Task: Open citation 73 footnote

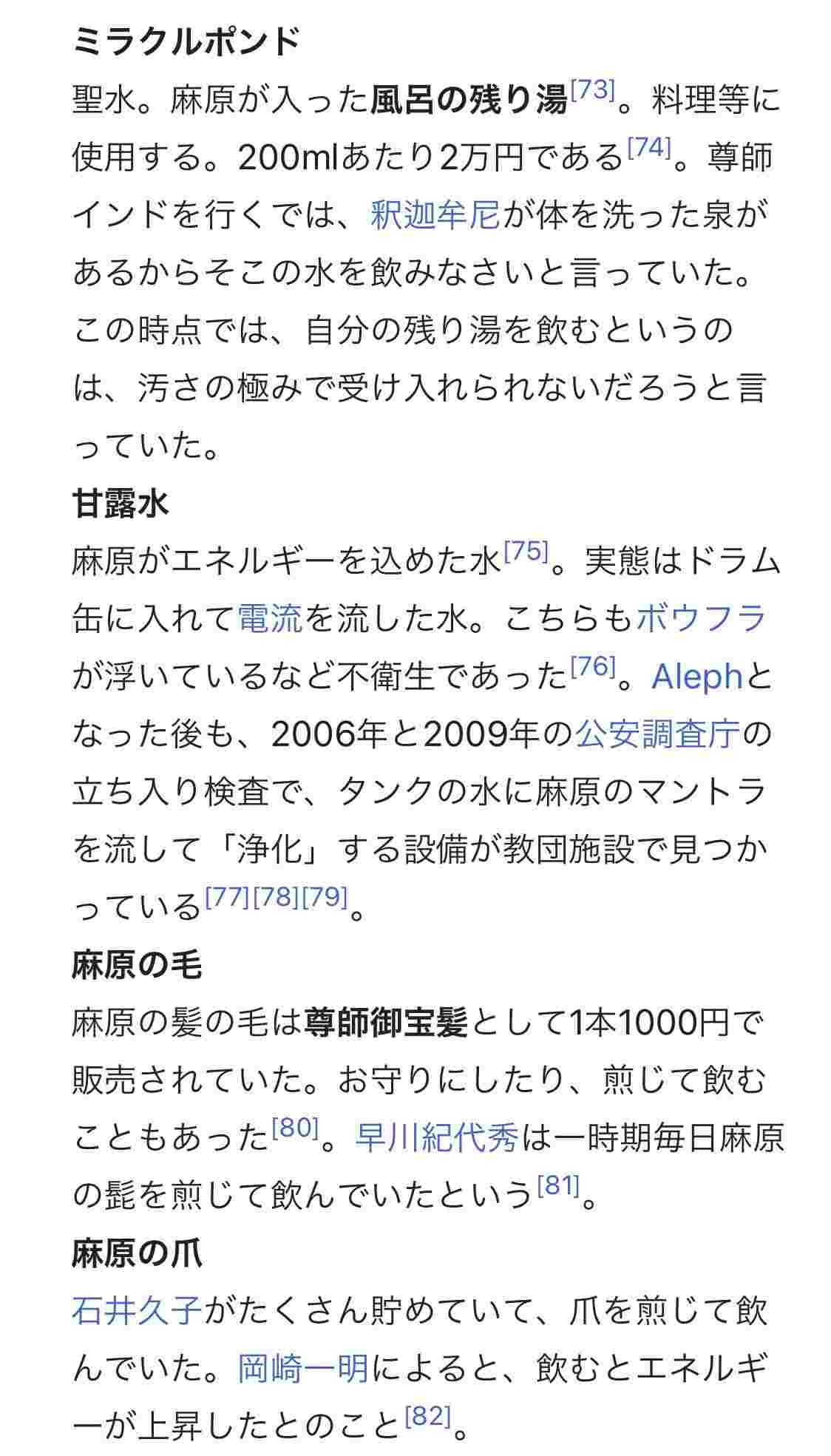Action: (x=593, y=90)
